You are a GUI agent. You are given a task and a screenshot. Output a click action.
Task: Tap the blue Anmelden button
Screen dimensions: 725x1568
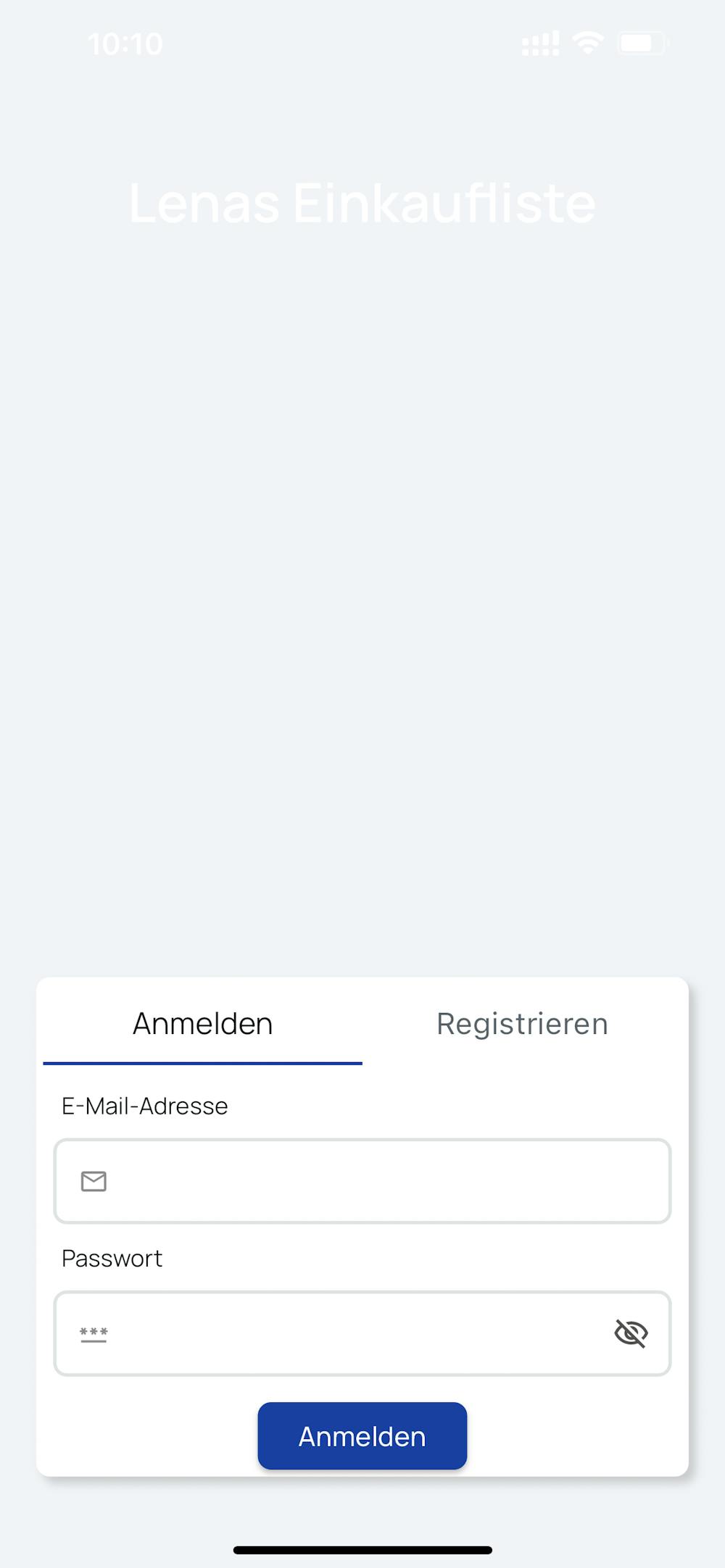point(362,1436)
